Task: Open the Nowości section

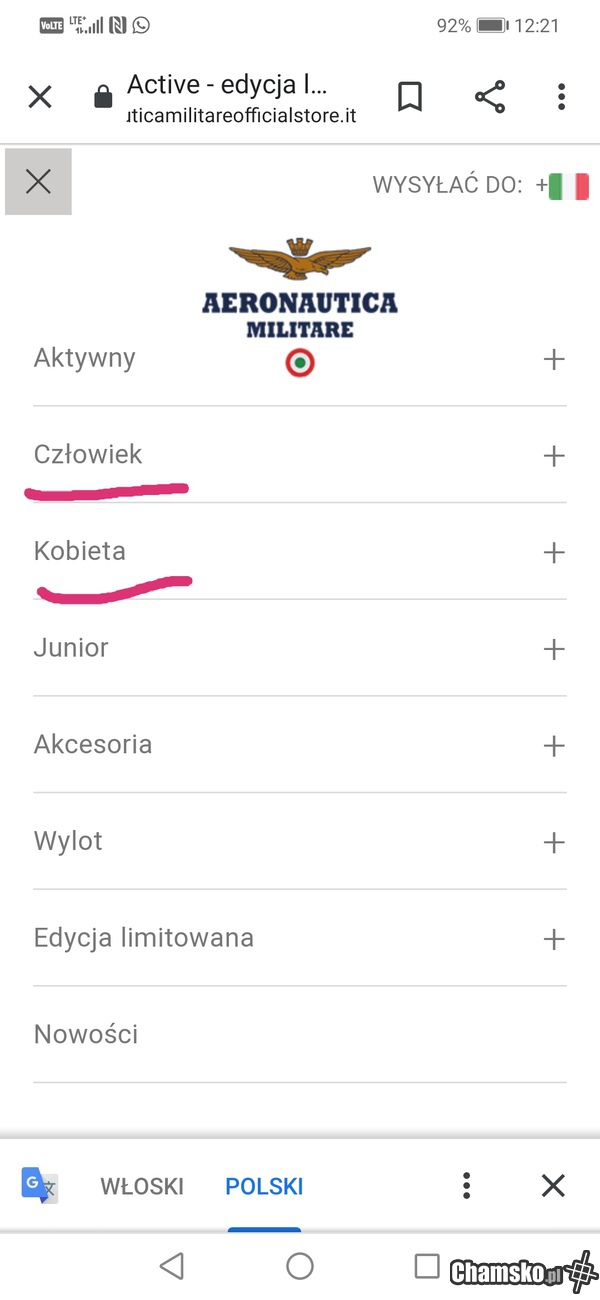Action: pyautogui.click(x=86, y=1034)
